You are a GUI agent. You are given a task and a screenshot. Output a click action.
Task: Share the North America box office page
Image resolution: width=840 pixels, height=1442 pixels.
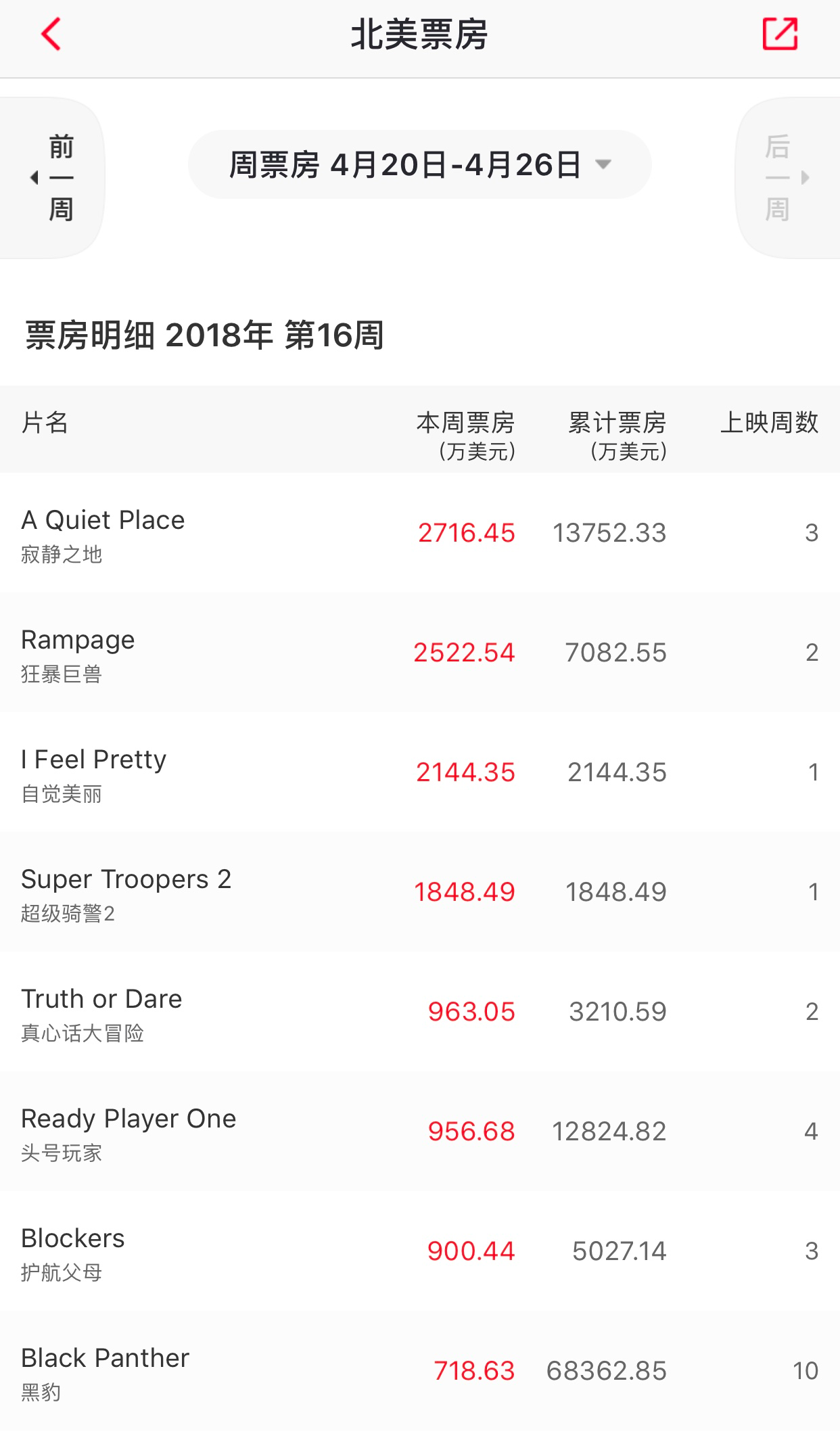(x=780, y=34)
